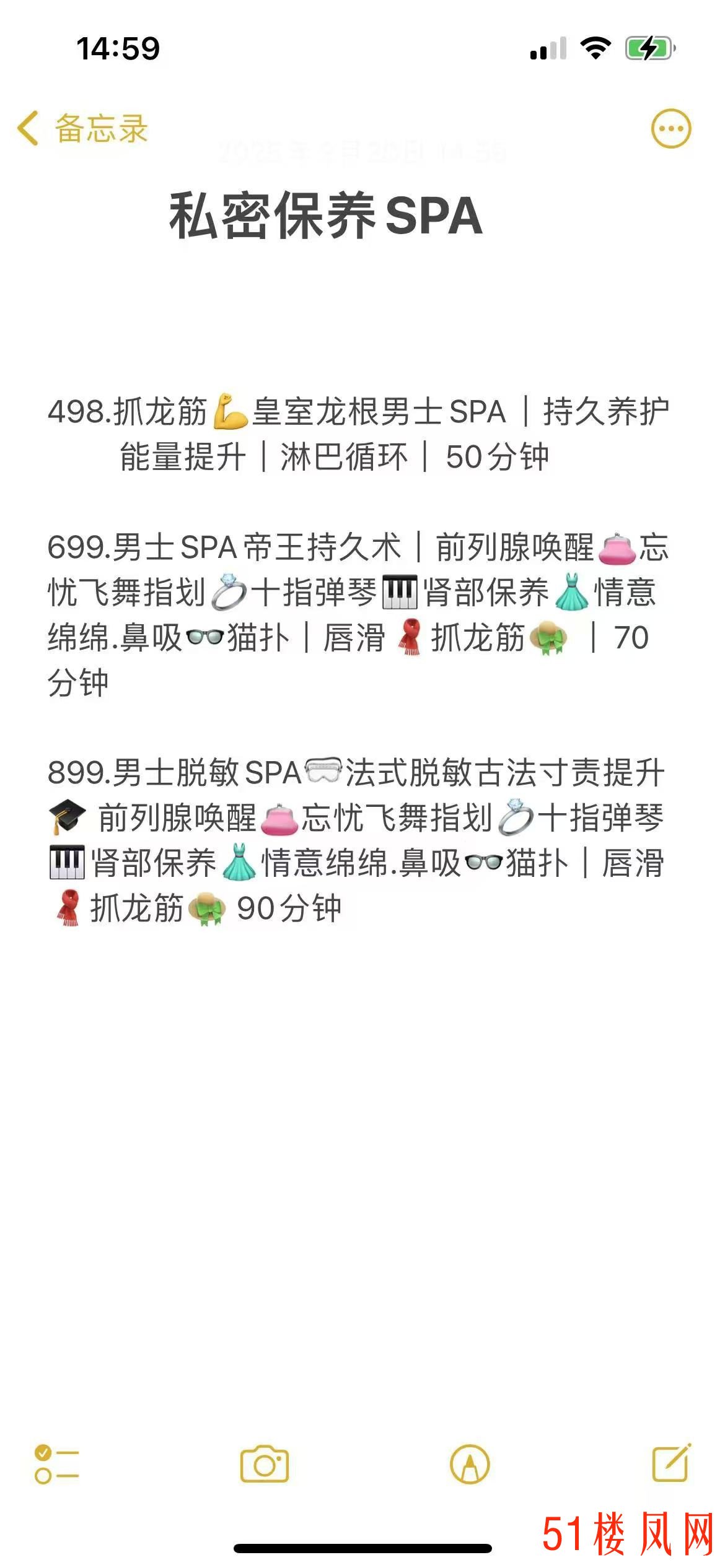Image resolution: width=725 pixels, height=1568 pixels.
Task: Go back to the 备忘录 list
Action: [x=83, y=129]
